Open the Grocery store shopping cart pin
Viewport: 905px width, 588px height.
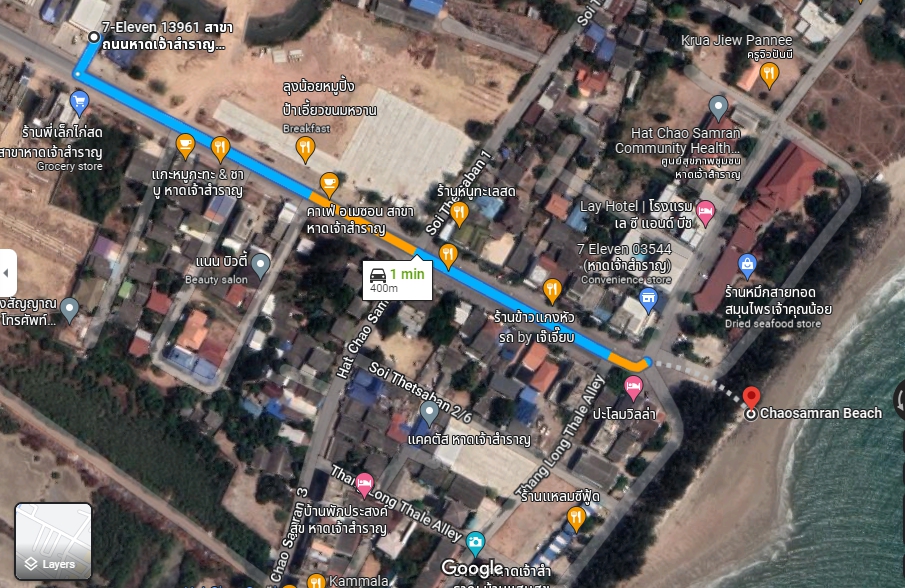[x=80, y=101]
